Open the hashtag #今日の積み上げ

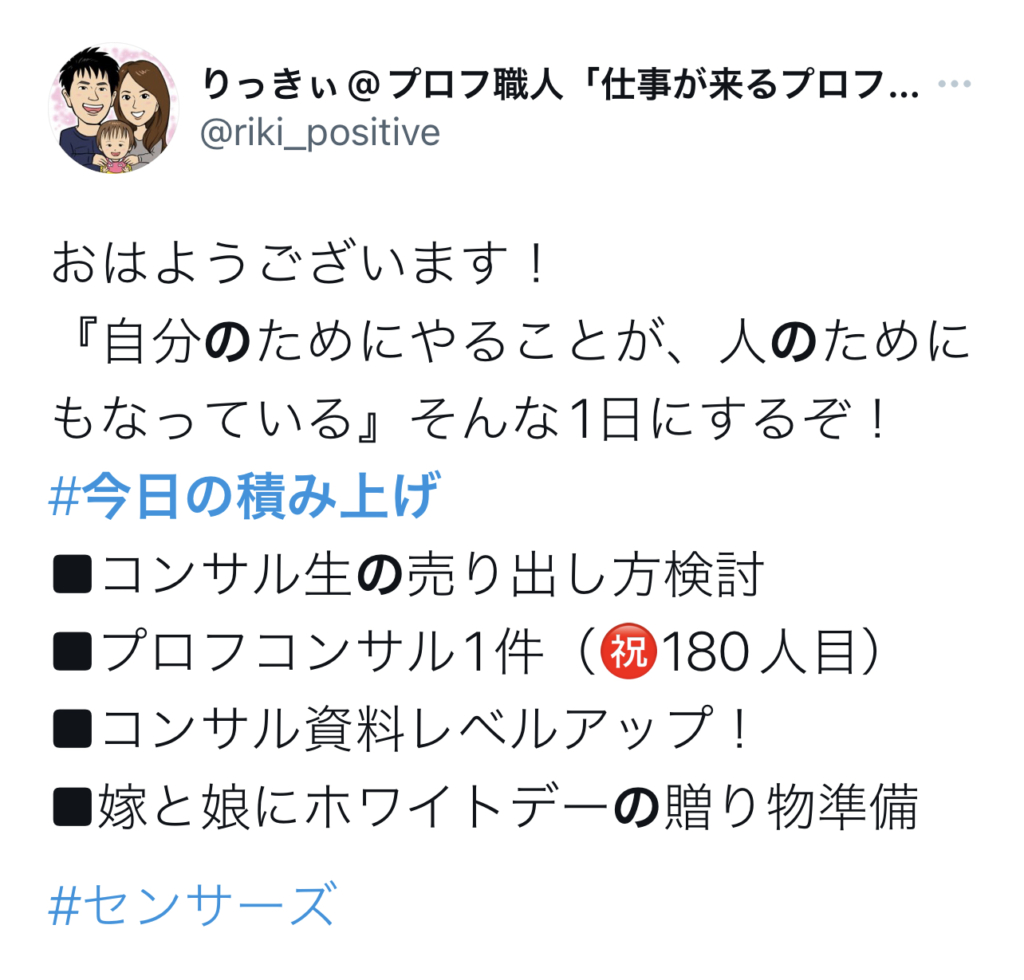(244, 496)
